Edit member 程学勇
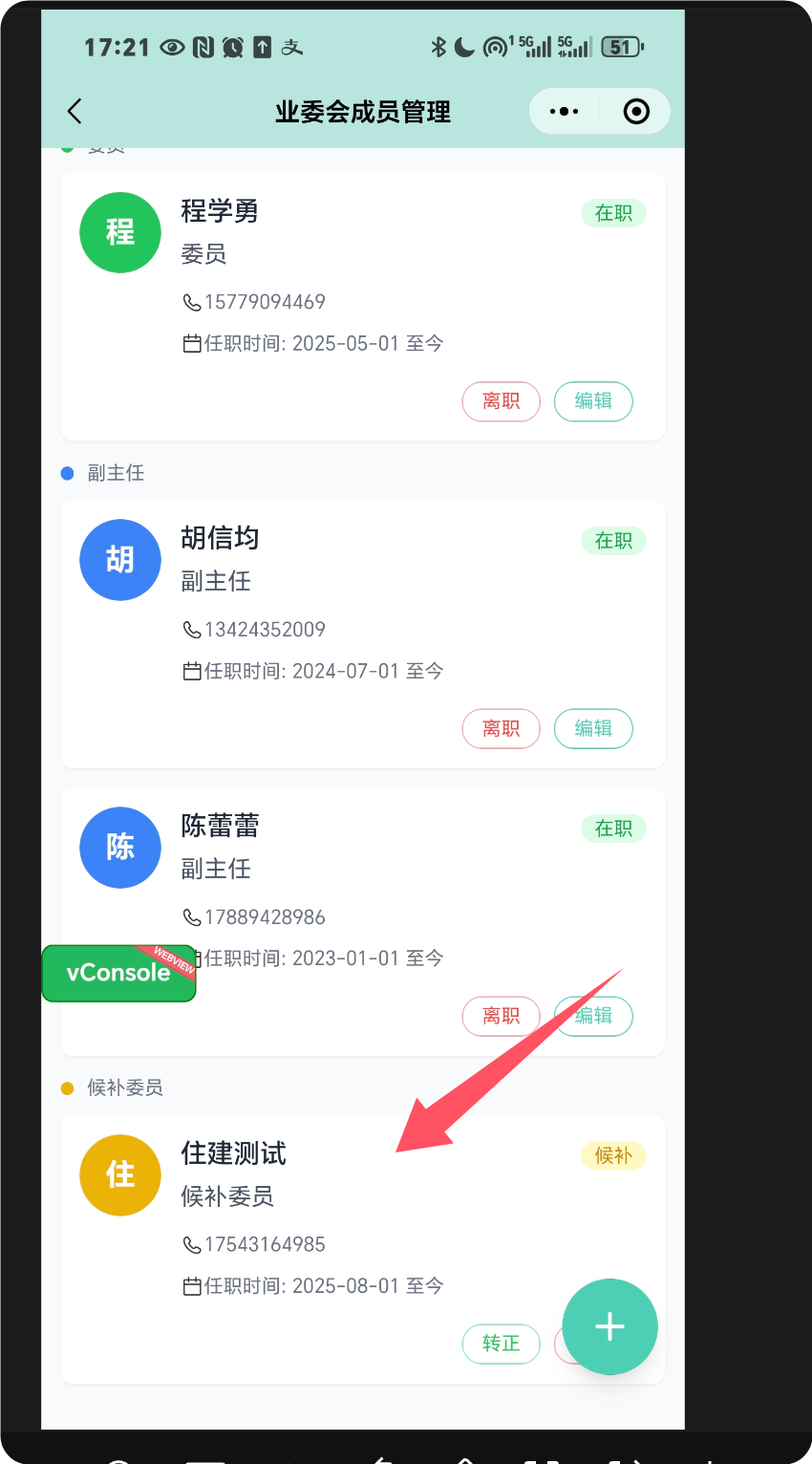The height and width of the screenshot is (1464, 812). (593, 401)
